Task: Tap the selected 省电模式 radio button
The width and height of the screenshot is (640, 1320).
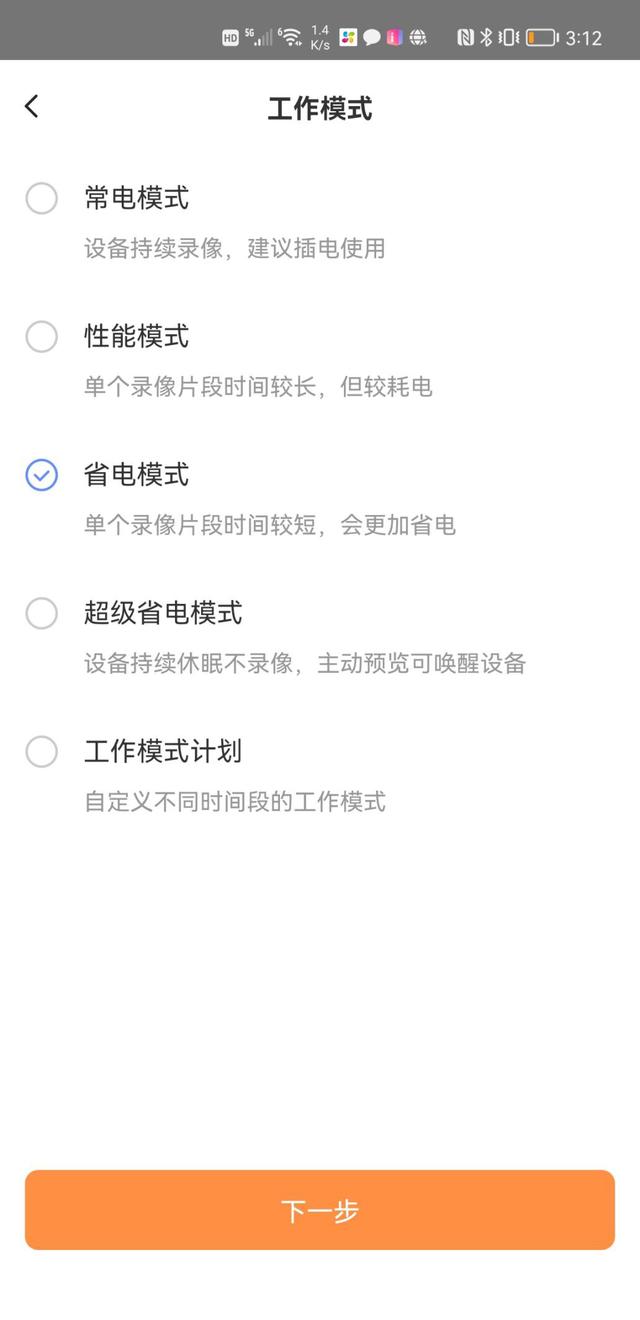Action: [41, 475]
